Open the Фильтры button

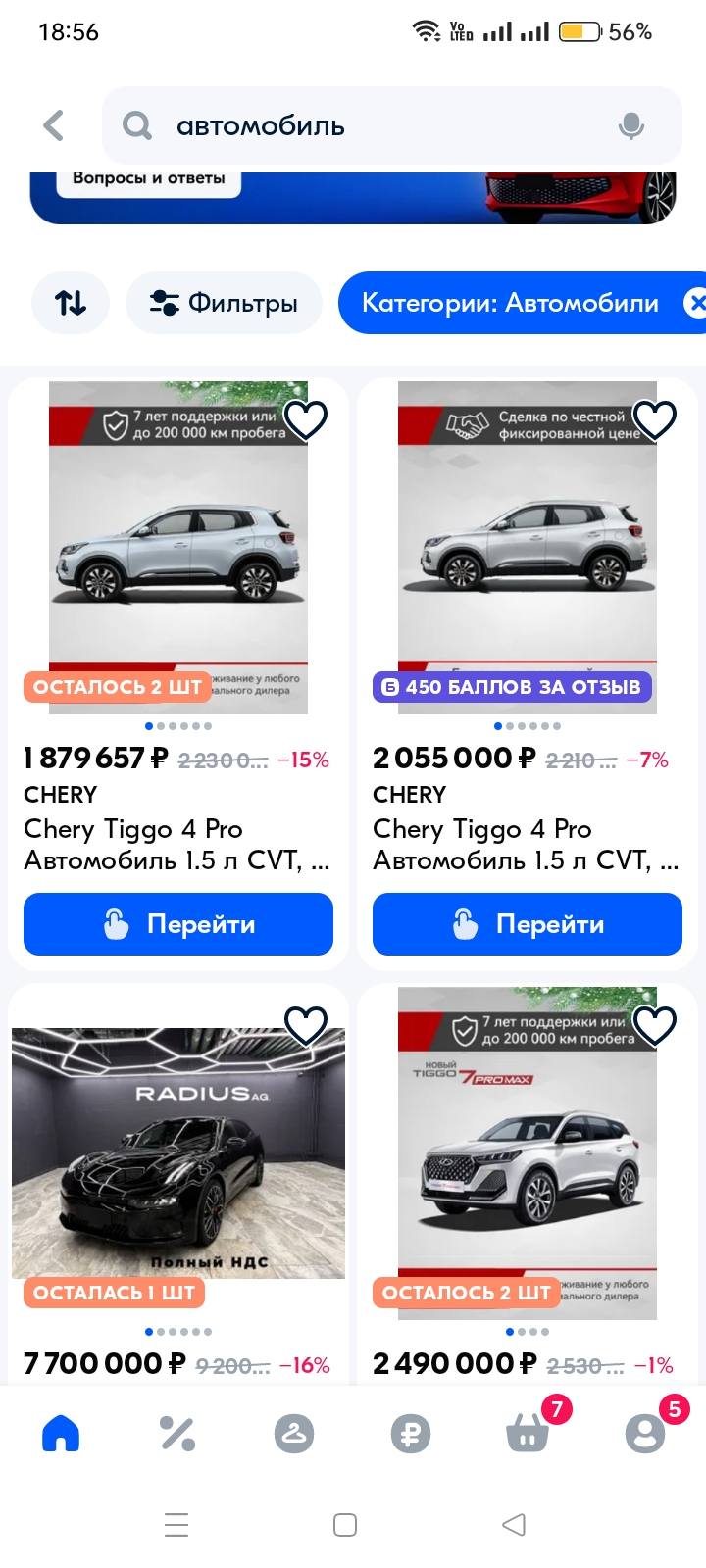click(x=224, y=303)
